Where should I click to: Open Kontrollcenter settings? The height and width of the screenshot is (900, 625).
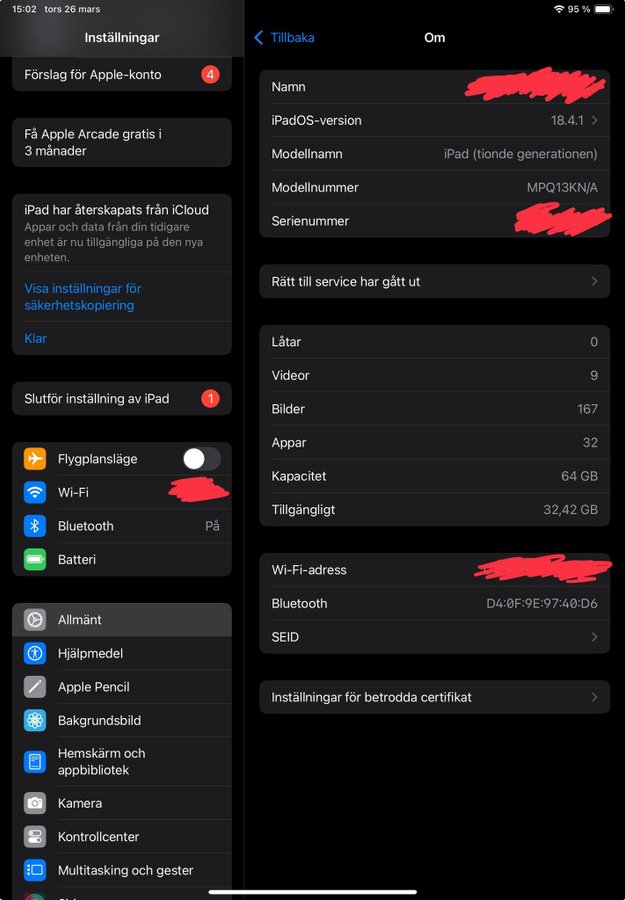pos(120,837)
